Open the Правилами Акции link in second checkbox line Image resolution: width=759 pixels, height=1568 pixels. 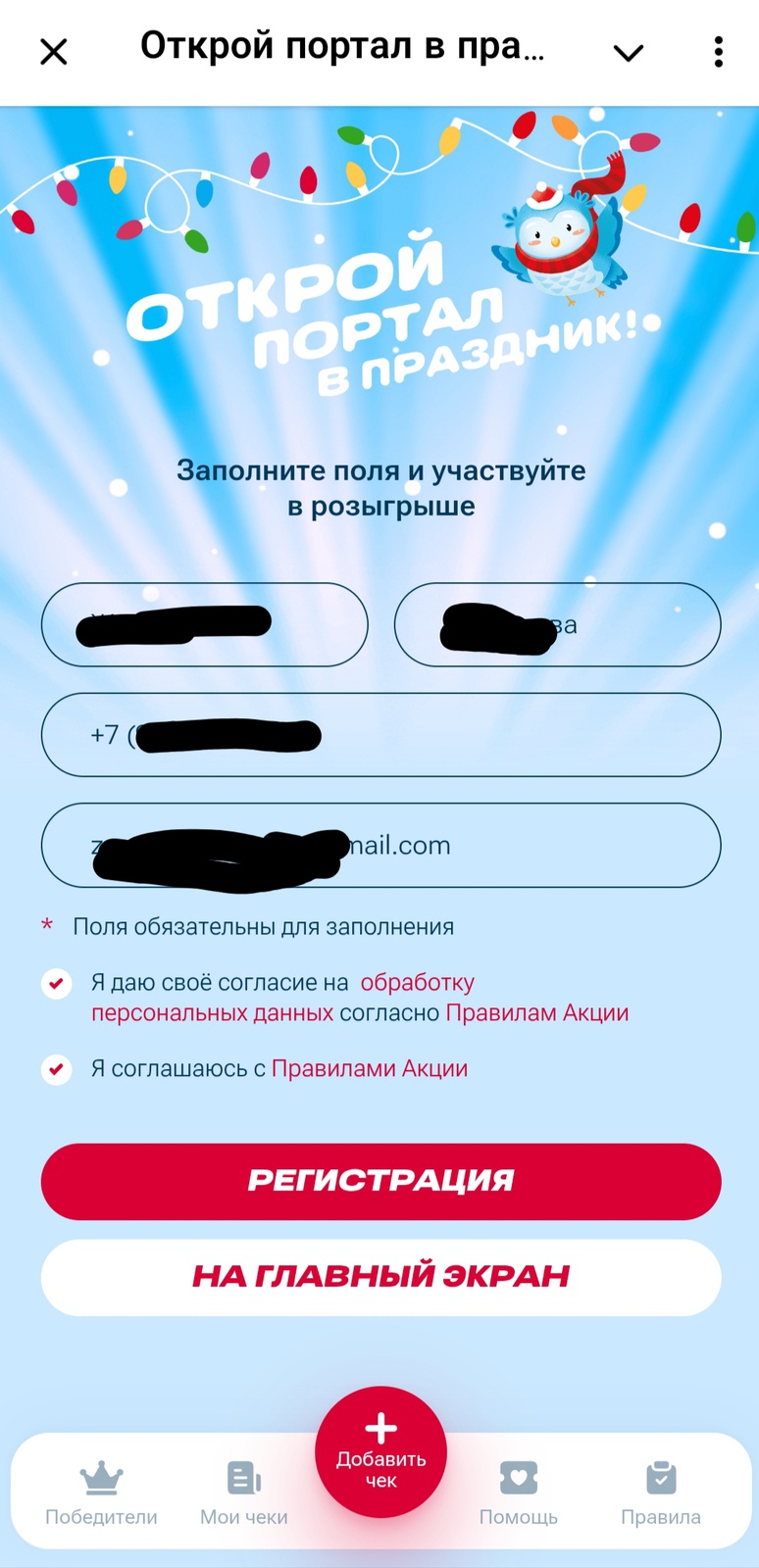tap(369, 1068)
